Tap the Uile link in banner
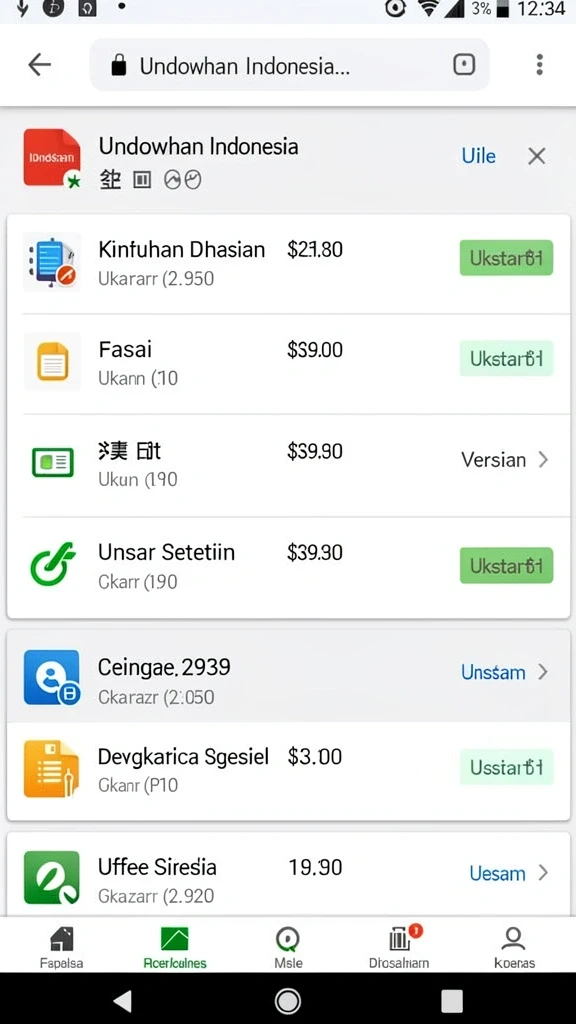Screen dimensions: 576x1024 point(479,156)
